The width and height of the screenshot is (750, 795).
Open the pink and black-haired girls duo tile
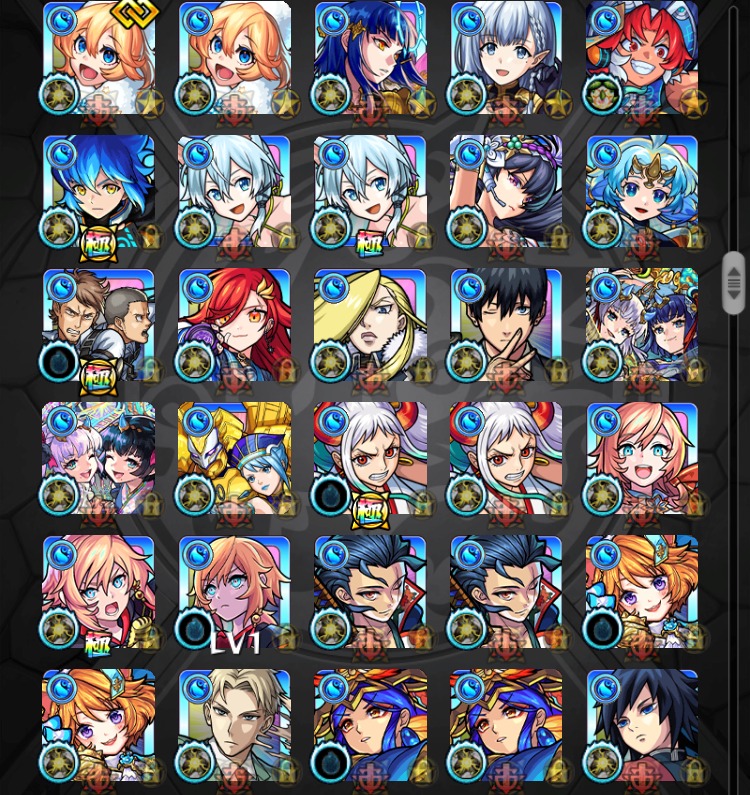(98, 458)
